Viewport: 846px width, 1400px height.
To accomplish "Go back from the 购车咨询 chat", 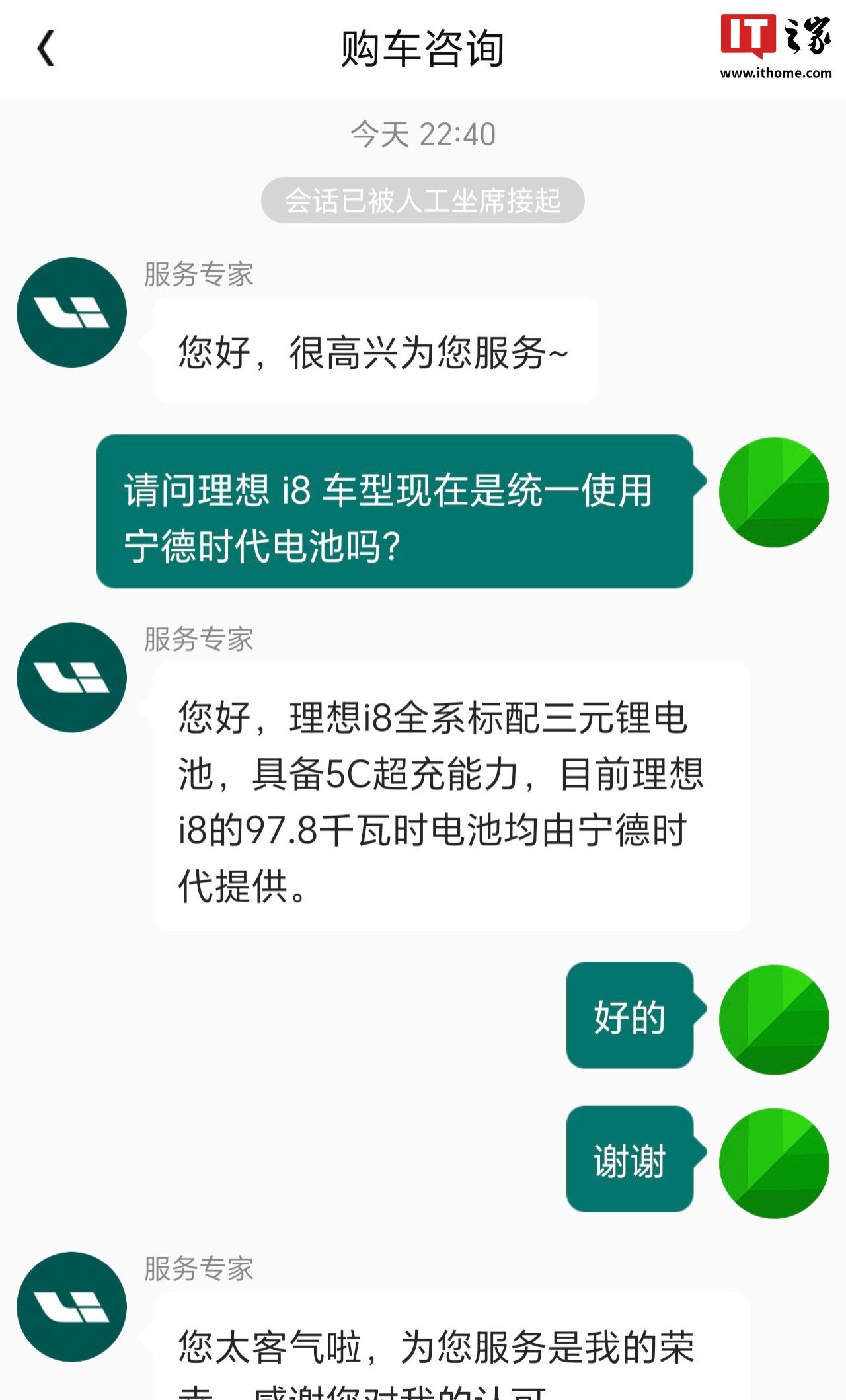I will point(46,48).
